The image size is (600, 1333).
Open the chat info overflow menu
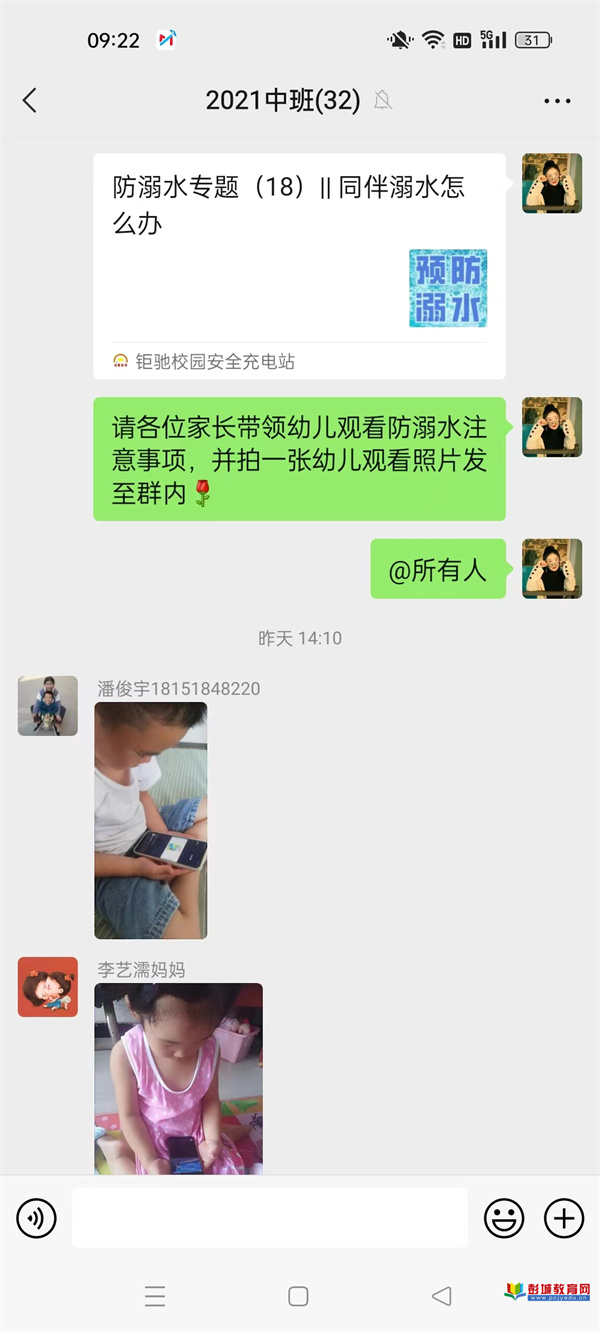click(557, 101)
